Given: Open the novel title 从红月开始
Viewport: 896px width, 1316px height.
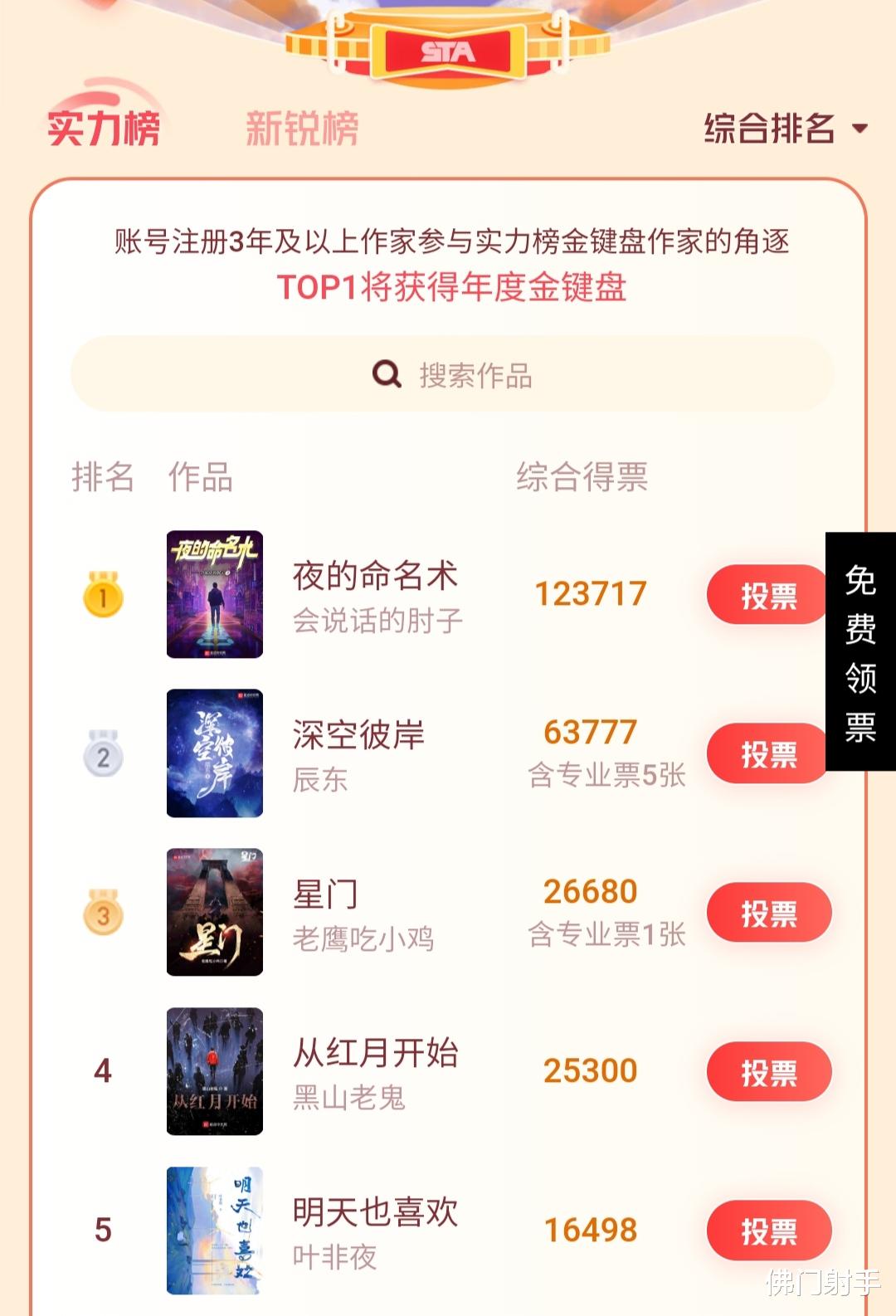Looking at the screenshot, I should pos(376,1052).
